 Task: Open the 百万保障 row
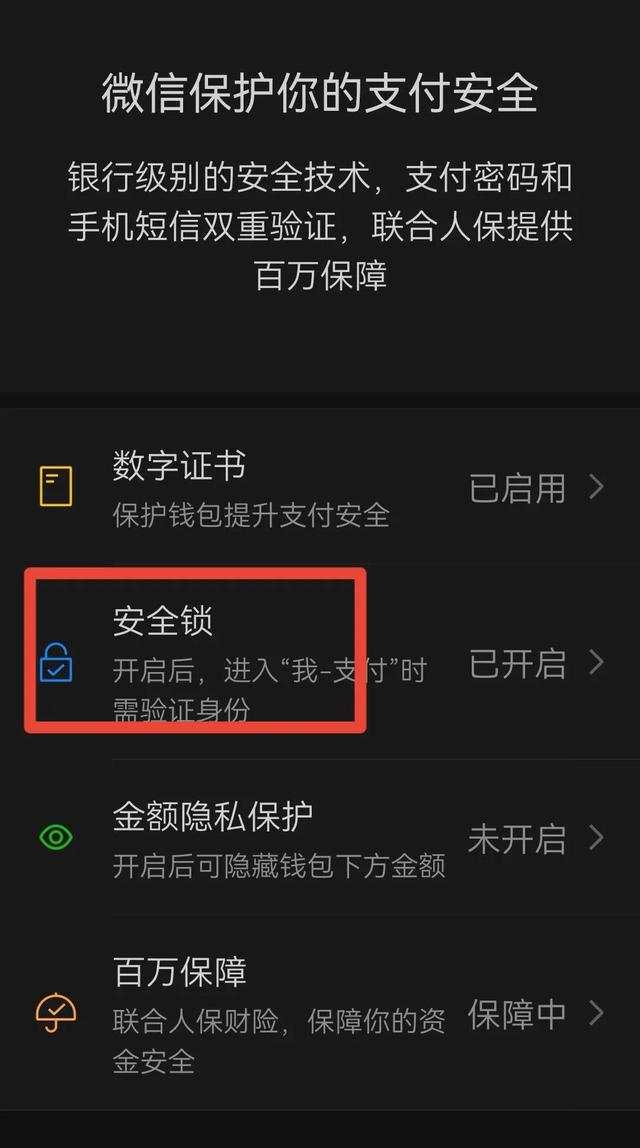click(320, 1013)
